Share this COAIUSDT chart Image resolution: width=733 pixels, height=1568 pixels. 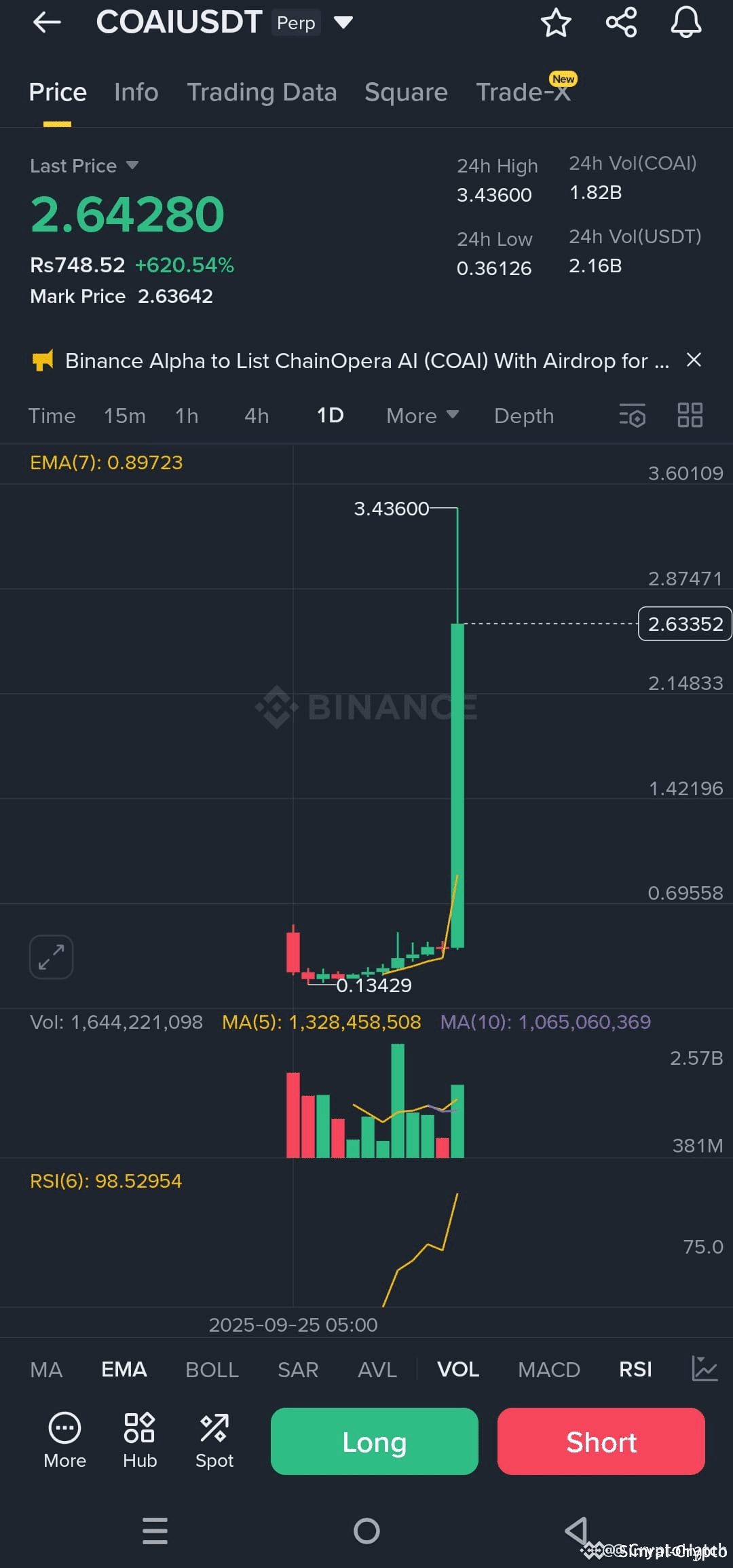coord(621,23)
